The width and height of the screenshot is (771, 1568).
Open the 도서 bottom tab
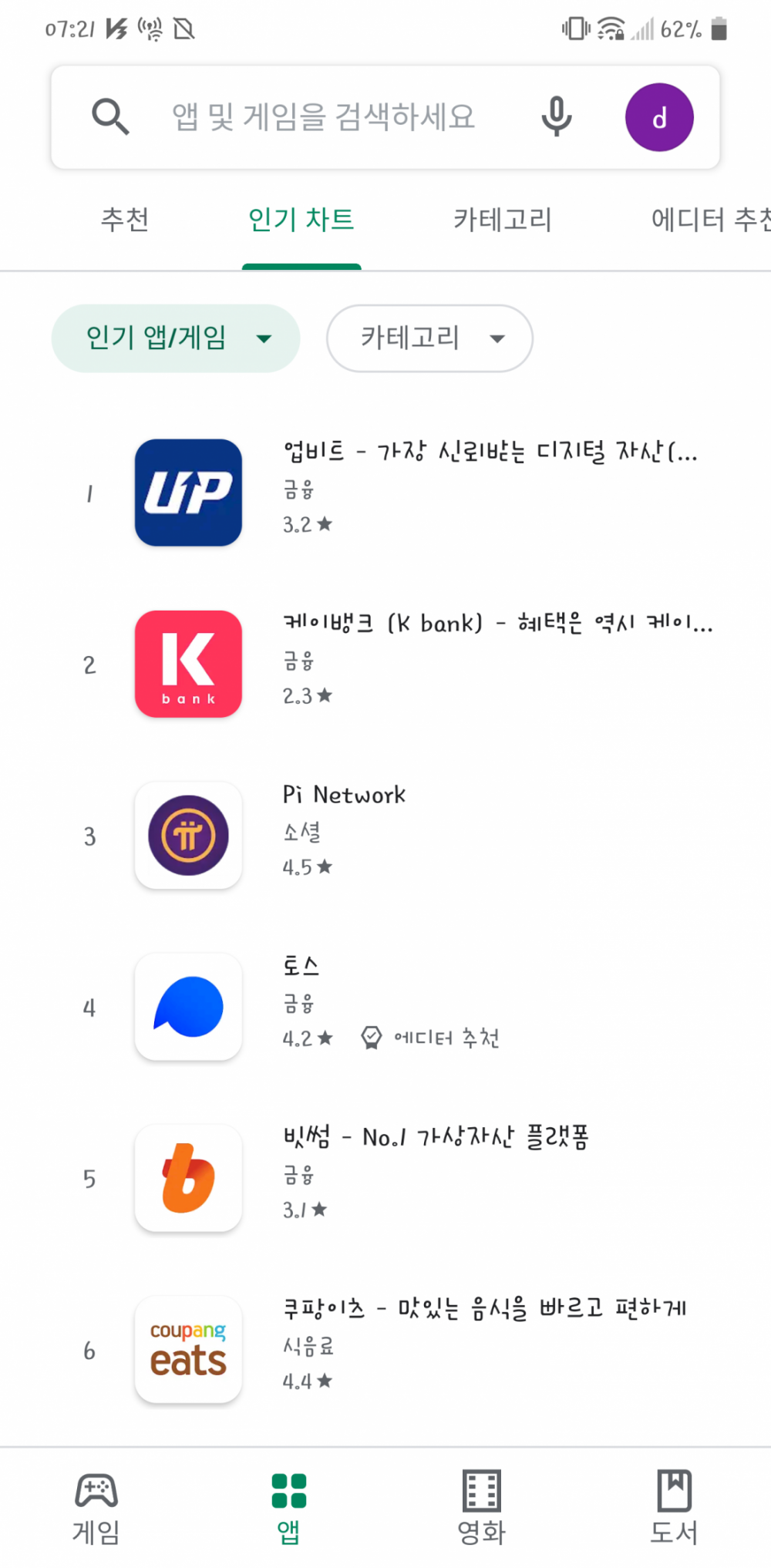[x=674, y=1508]
